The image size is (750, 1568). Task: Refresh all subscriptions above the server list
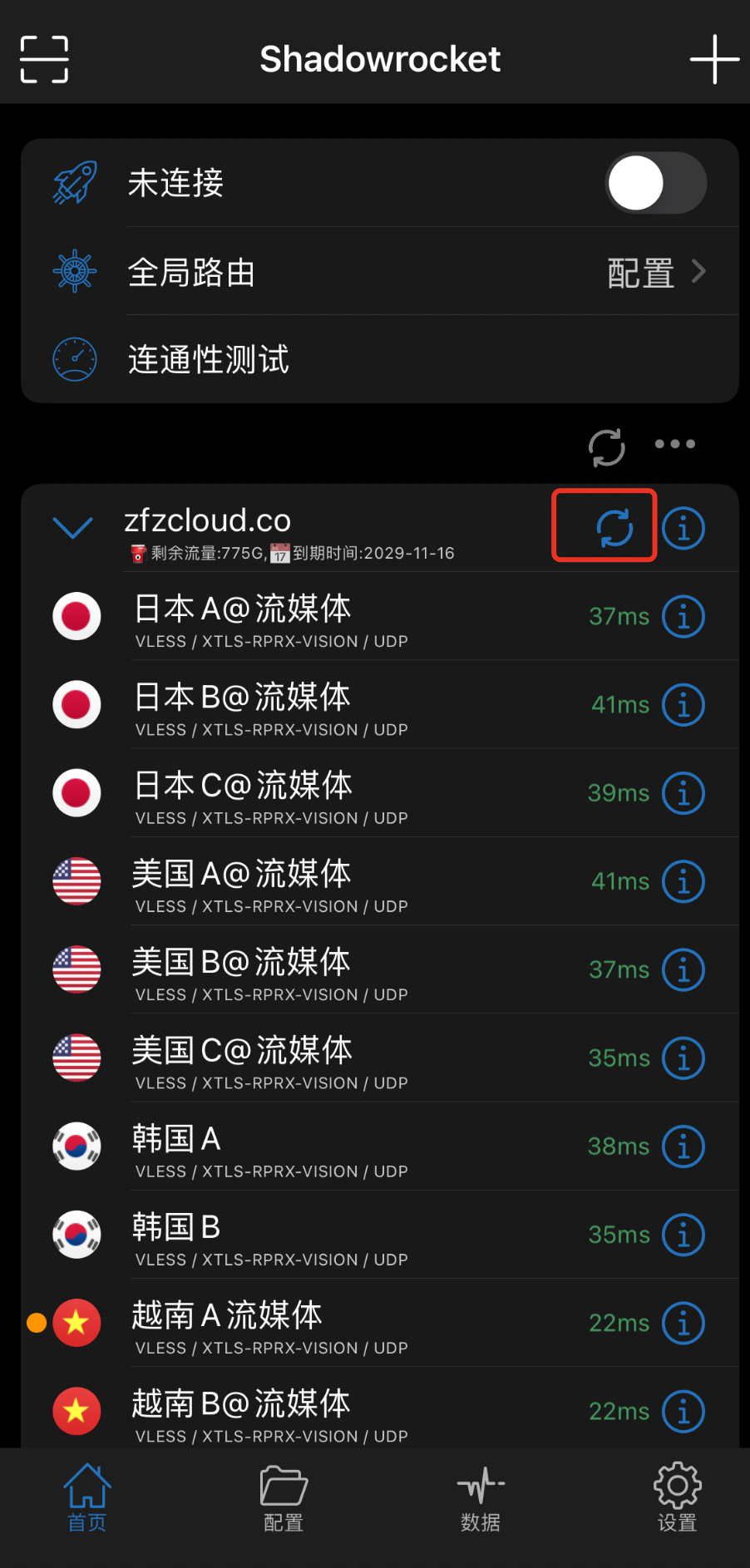coord(607,447)
